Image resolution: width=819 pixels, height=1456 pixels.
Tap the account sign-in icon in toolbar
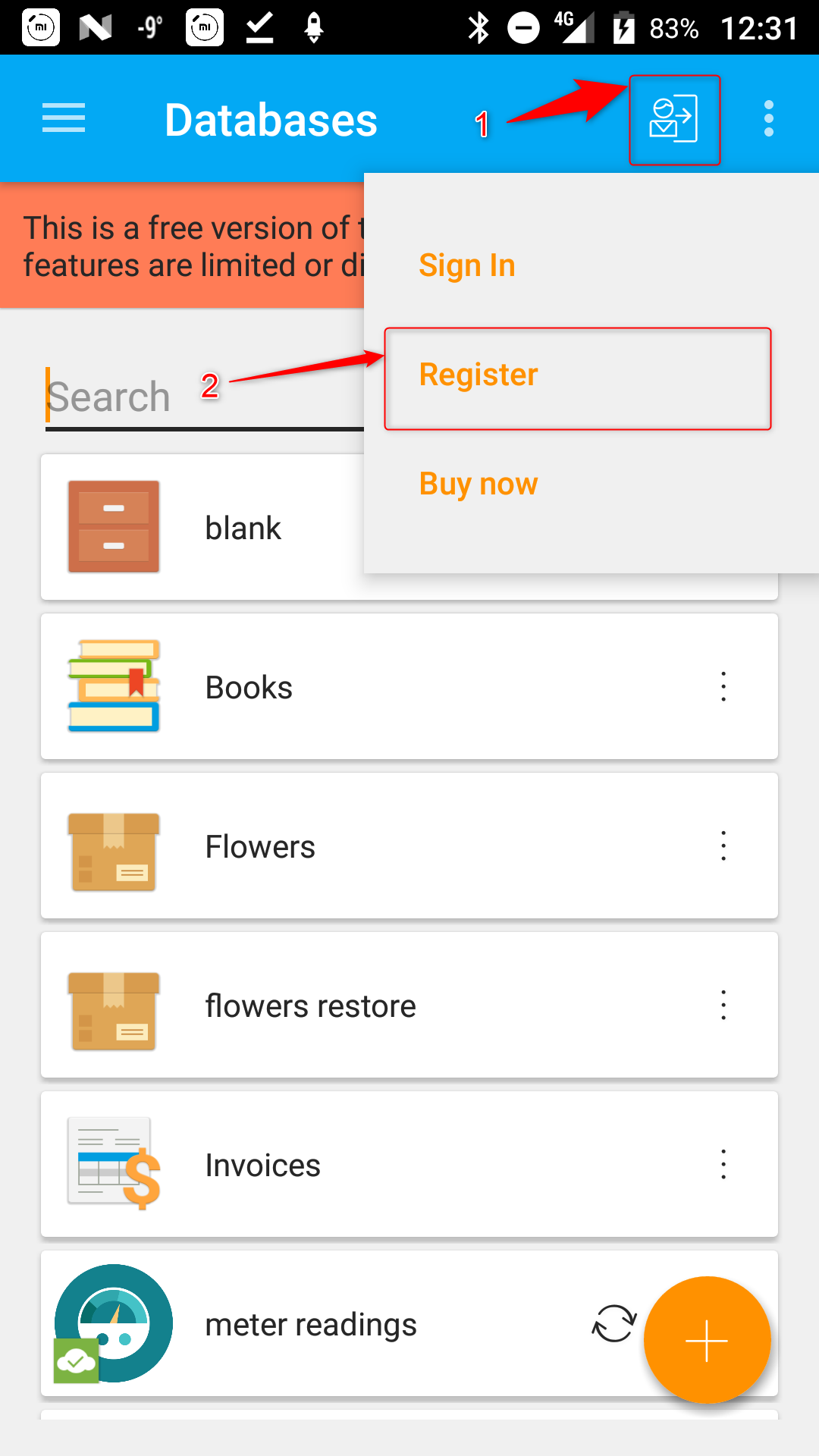coord(674,119)
